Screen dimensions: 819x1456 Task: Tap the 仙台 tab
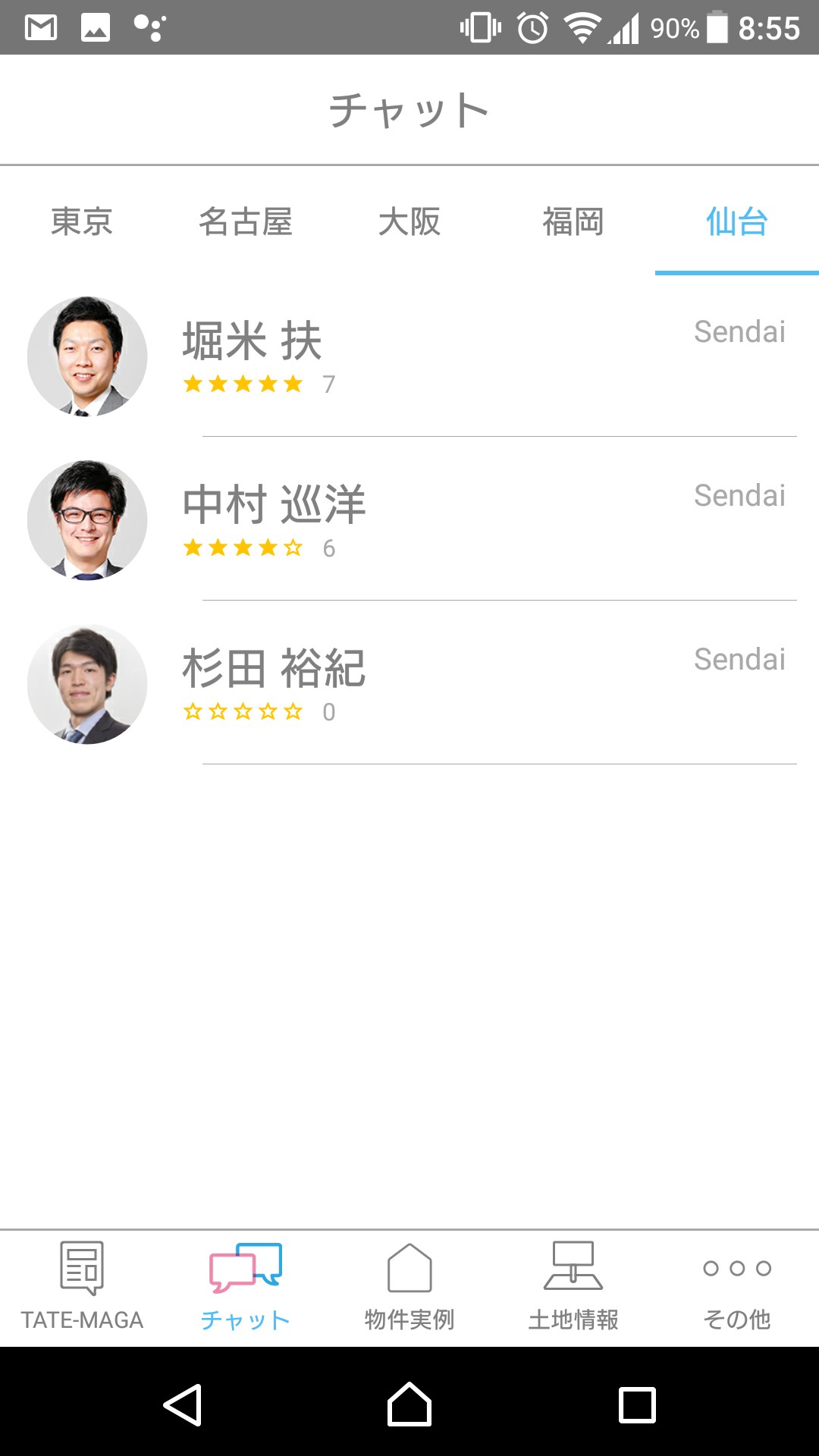pos(737,222)
